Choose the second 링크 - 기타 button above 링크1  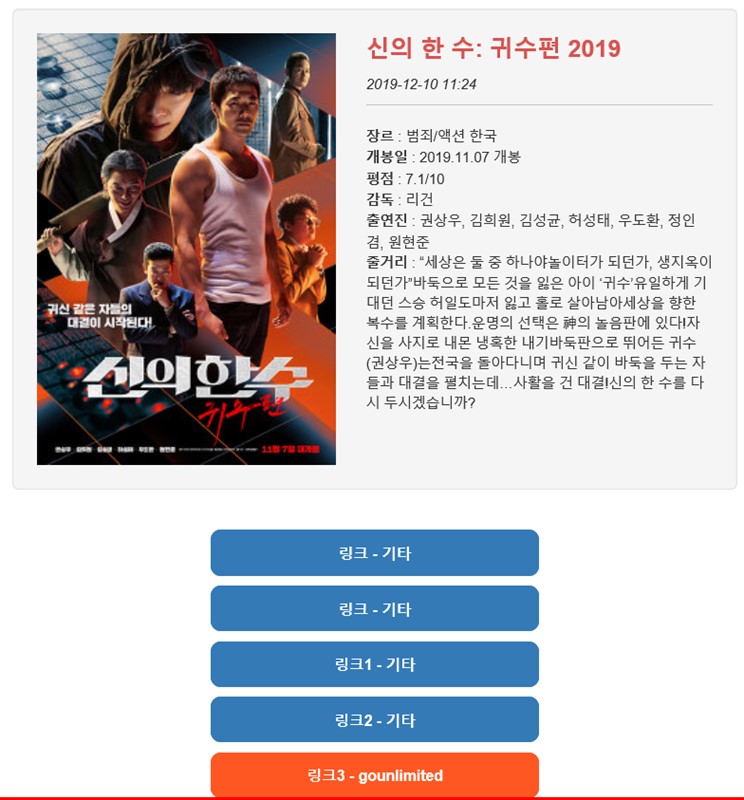(374, 609)
